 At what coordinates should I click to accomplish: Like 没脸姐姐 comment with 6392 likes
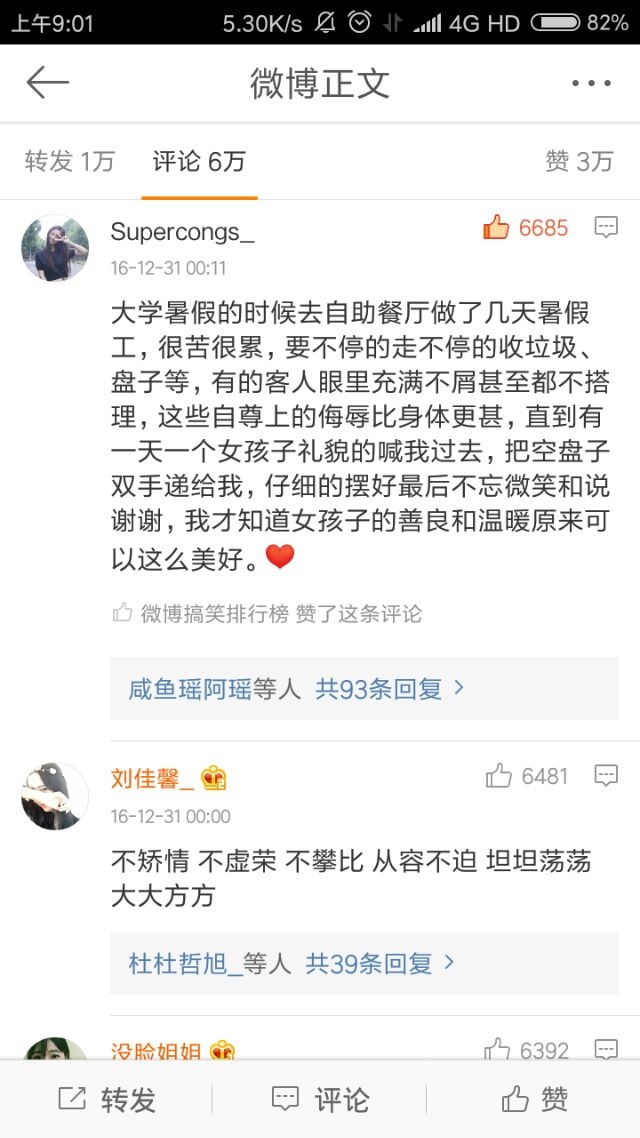pyautogui.click(x=527, y=1049)
